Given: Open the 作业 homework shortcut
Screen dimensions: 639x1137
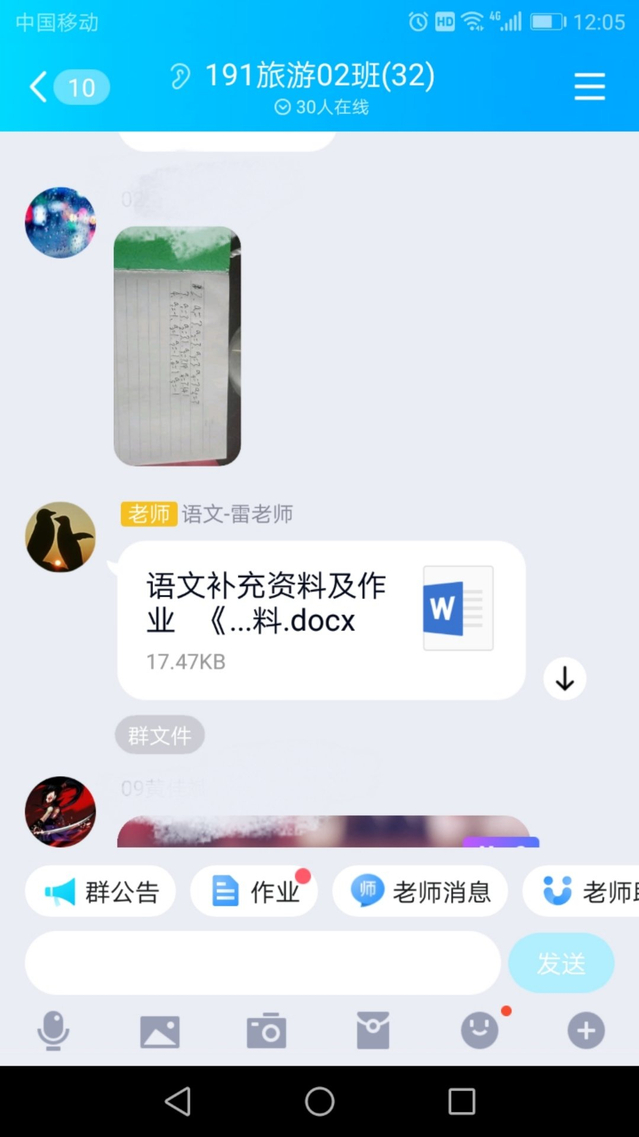Looking at the screenshot, I should click(x=254, y=891).
